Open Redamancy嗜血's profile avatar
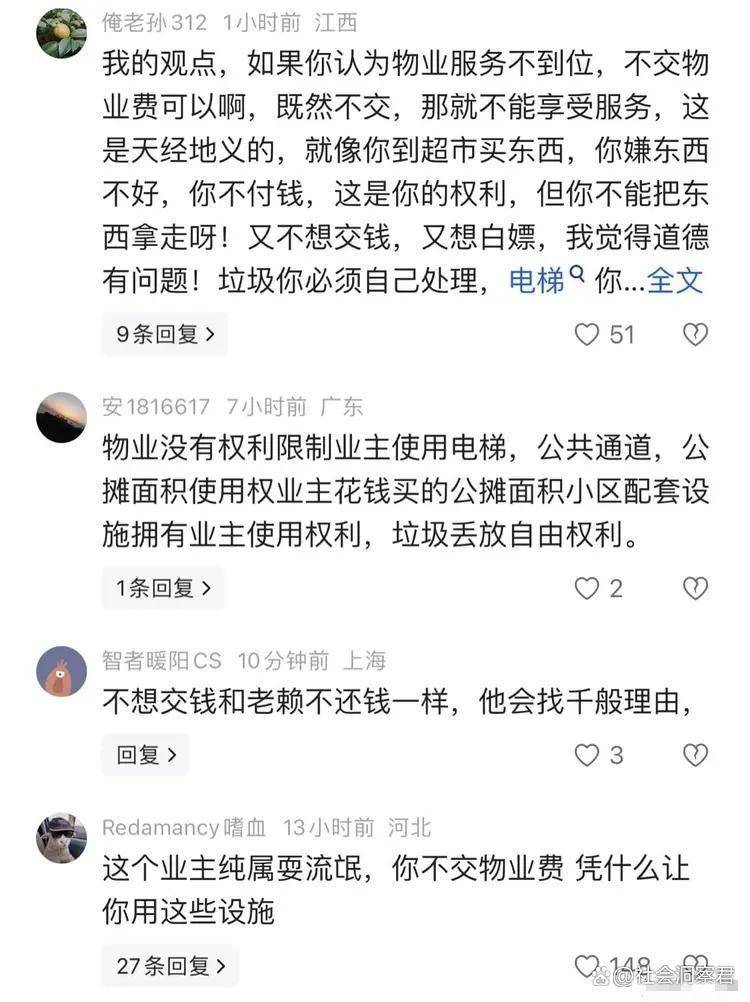The image size is (750, 1002). (x=61, y=837)
